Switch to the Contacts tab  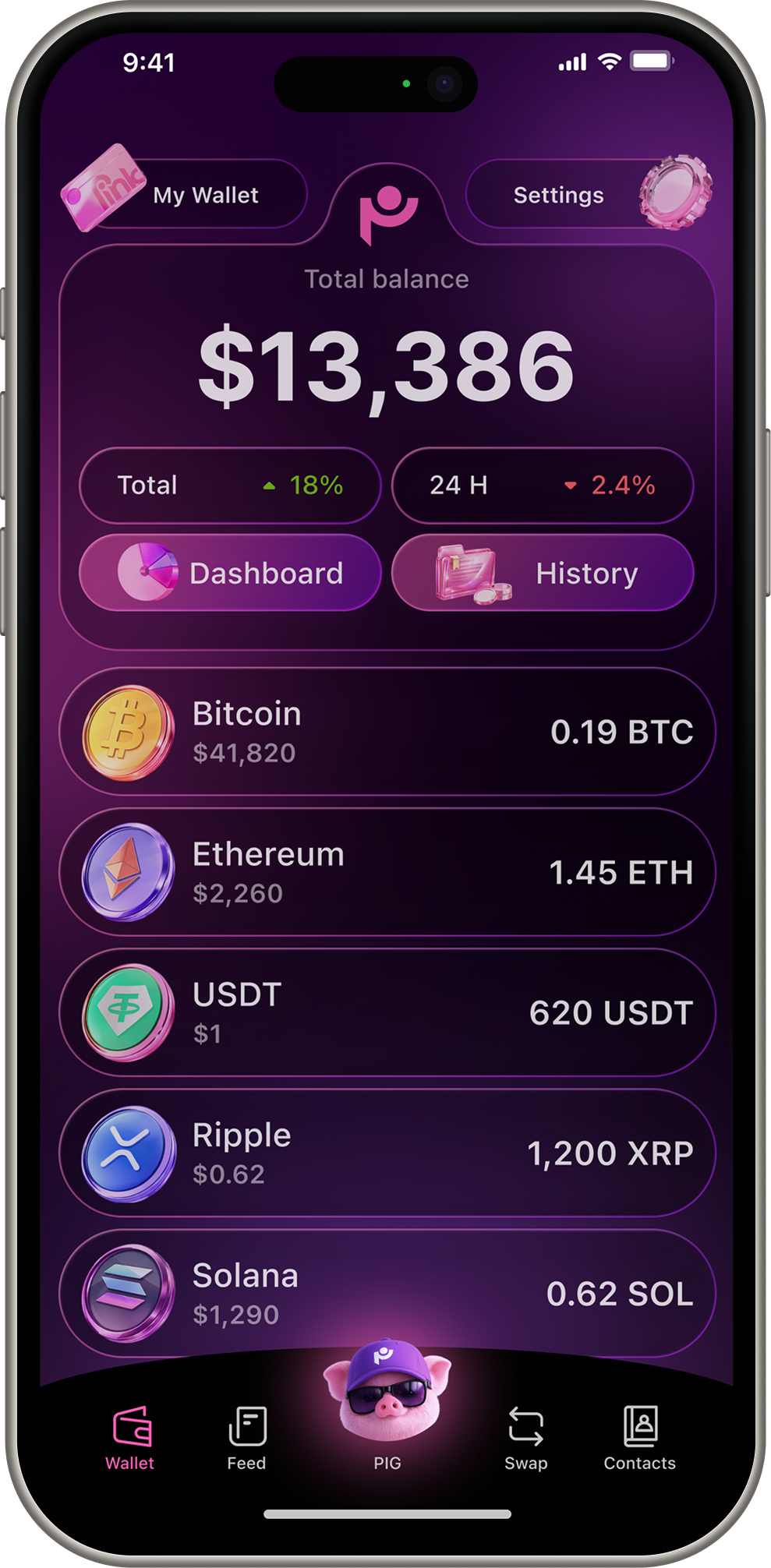[x=640, y=1438]
